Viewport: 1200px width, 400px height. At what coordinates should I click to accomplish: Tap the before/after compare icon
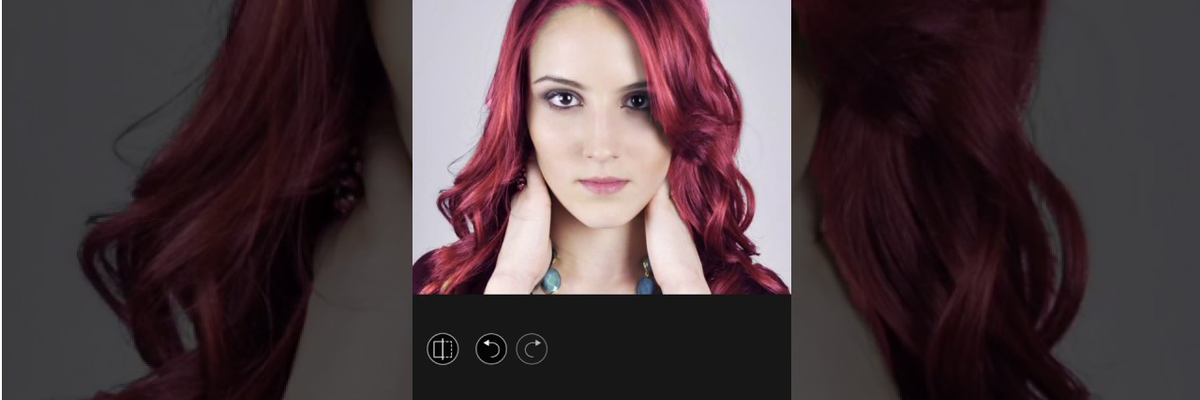[442, 349]
